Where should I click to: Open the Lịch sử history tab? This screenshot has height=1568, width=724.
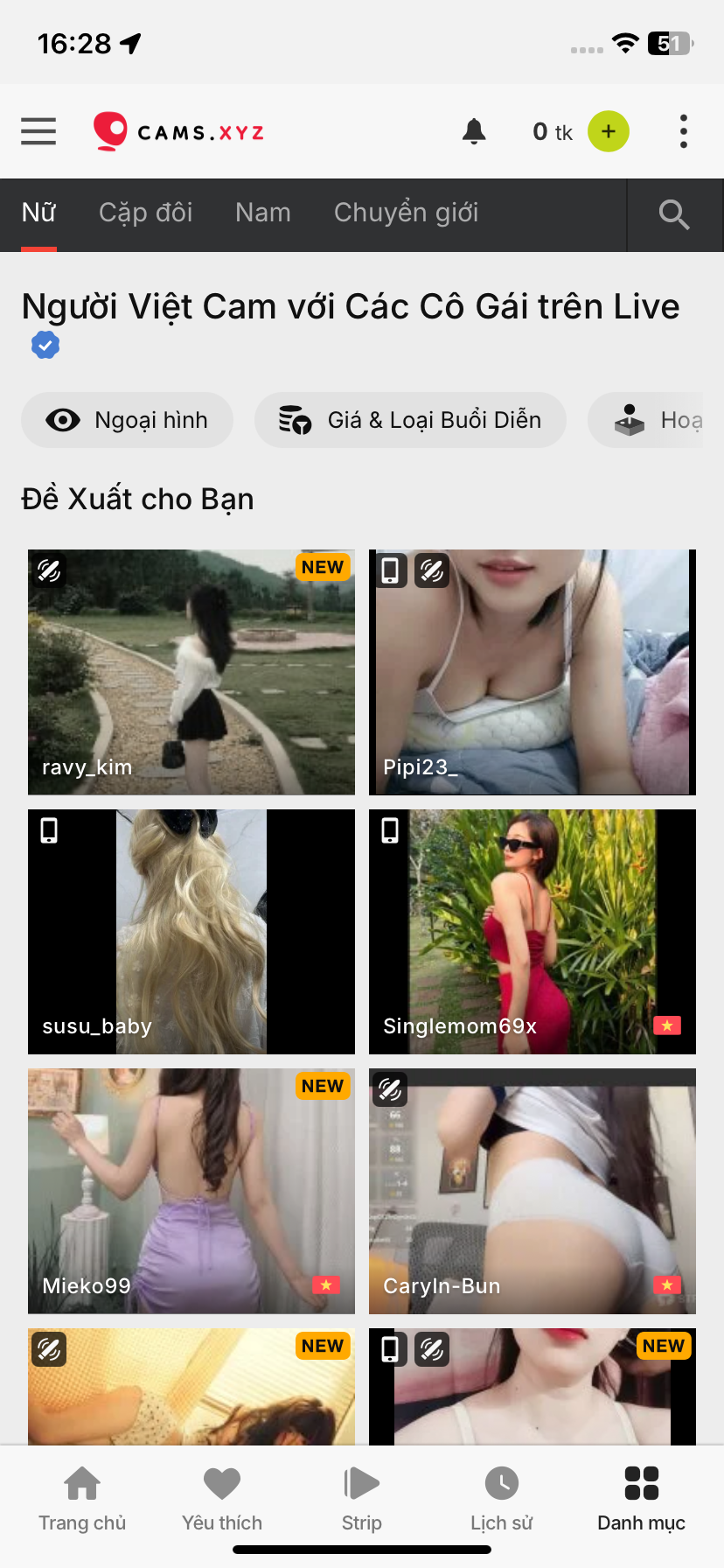tap(501, 1498)
